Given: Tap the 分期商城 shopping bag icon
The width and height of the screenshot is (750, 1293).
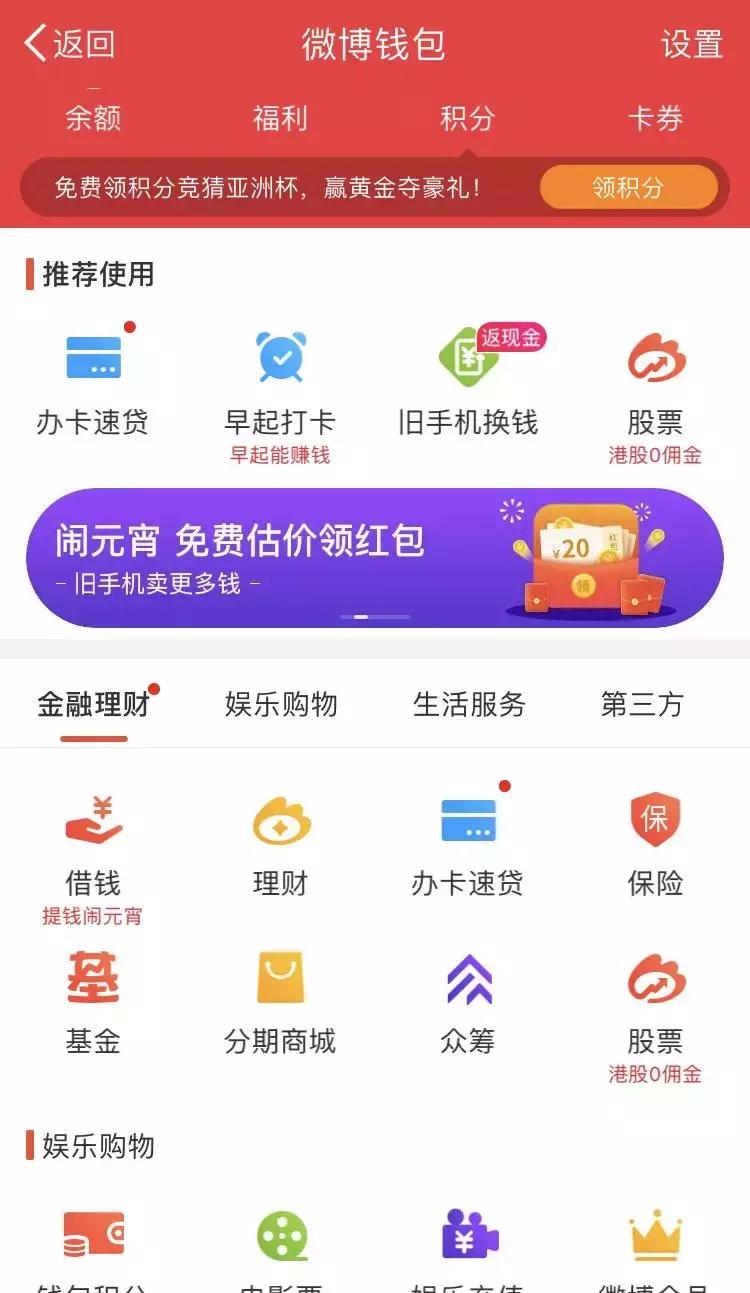Looking at the screenshot, I should pyautogui.click(x=282, y=985).
